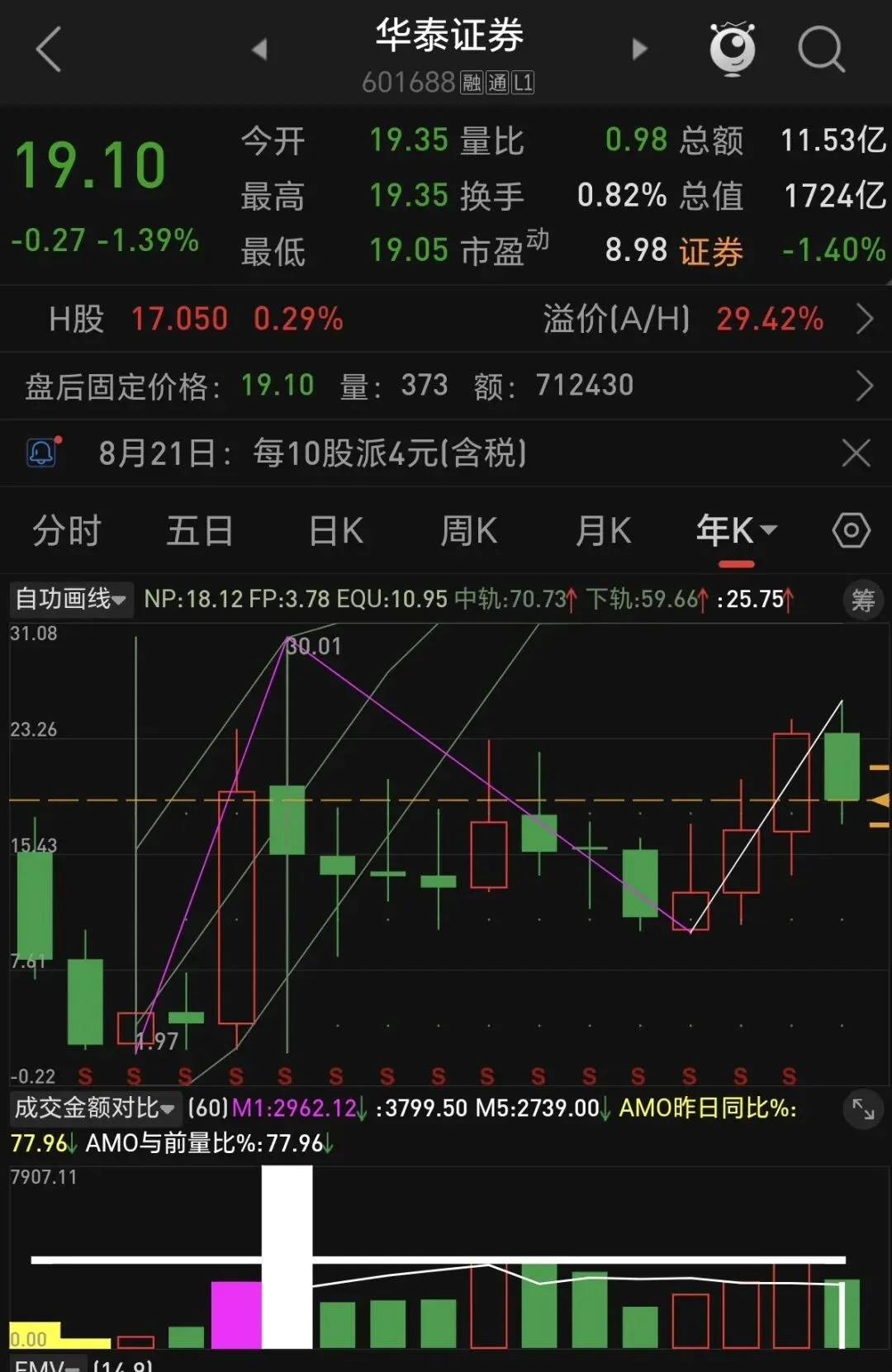This screenshot has width=892, height=1372.
Task: Expand the volume sub-chart to fullscreen
Action: [863, 1109]
